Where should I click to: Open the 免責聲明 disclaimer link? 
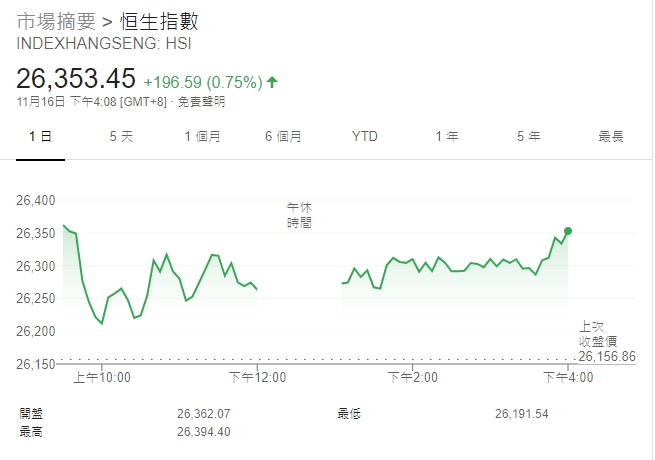tap(202, 101)
